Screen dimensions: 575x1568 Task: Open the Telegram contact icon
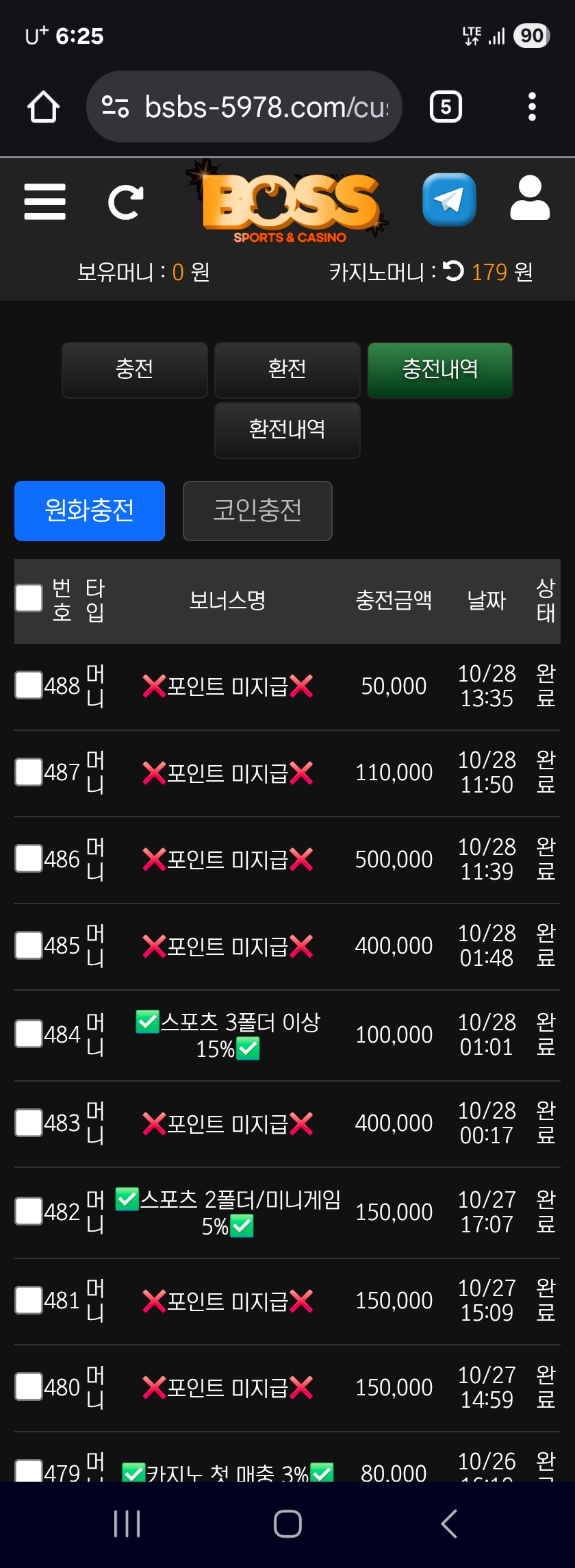[449, 200]
